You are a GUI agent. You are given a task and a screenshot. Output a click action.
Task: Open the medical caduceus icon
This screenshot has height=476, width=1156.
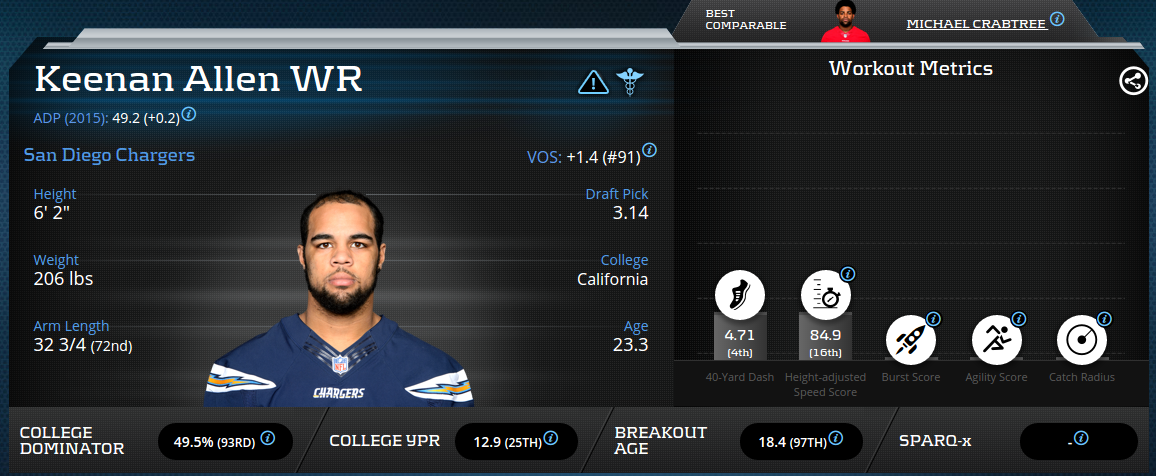click(630, 81)
